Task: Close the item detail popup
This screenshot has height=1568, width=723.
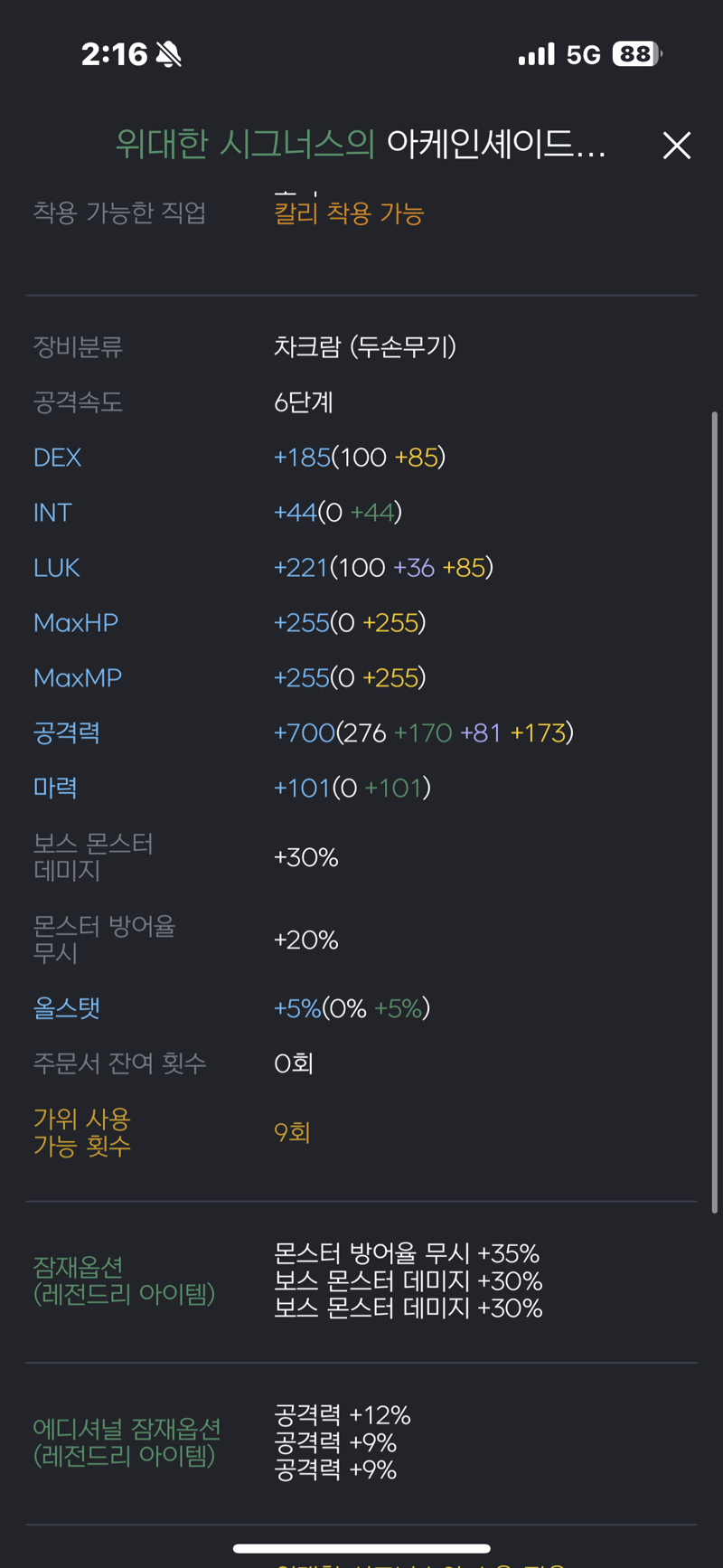Action: click(676, 146)
